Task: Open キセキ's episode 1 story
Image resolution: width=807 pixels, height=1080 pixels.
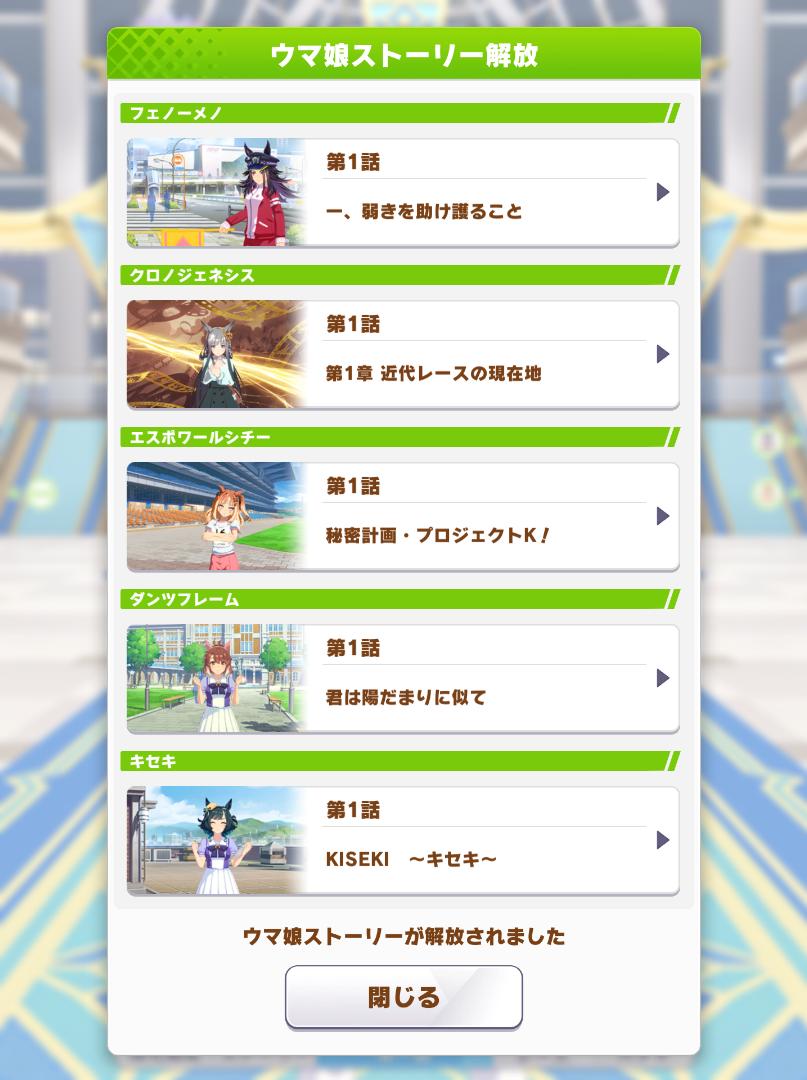Action: 403,840
